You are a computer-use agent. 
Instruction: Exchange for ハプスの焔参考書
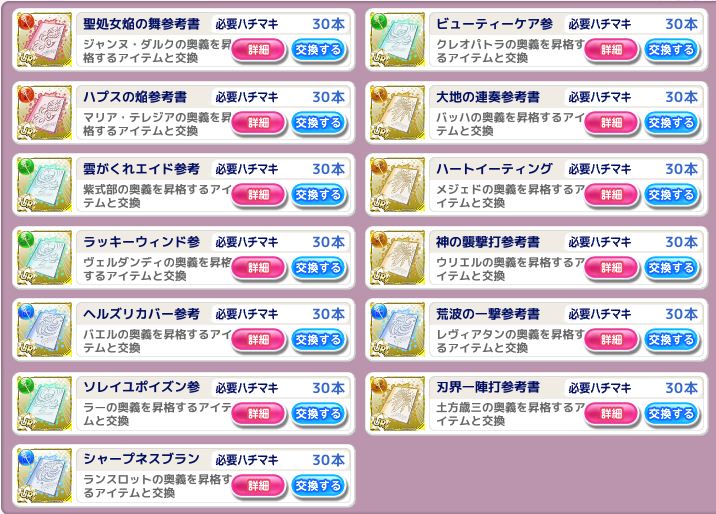pos(318,123)
